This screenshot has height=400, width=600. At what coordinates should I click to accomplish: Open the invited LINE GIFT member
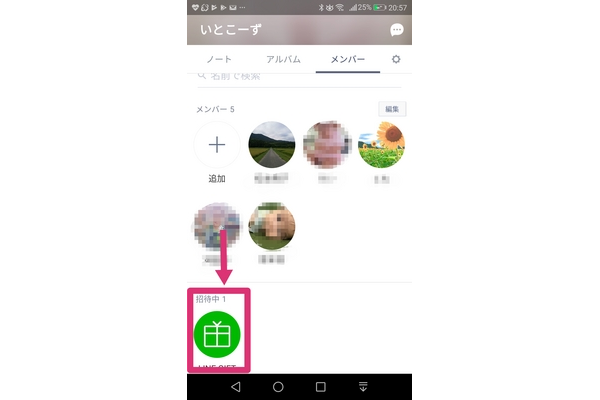217,335
